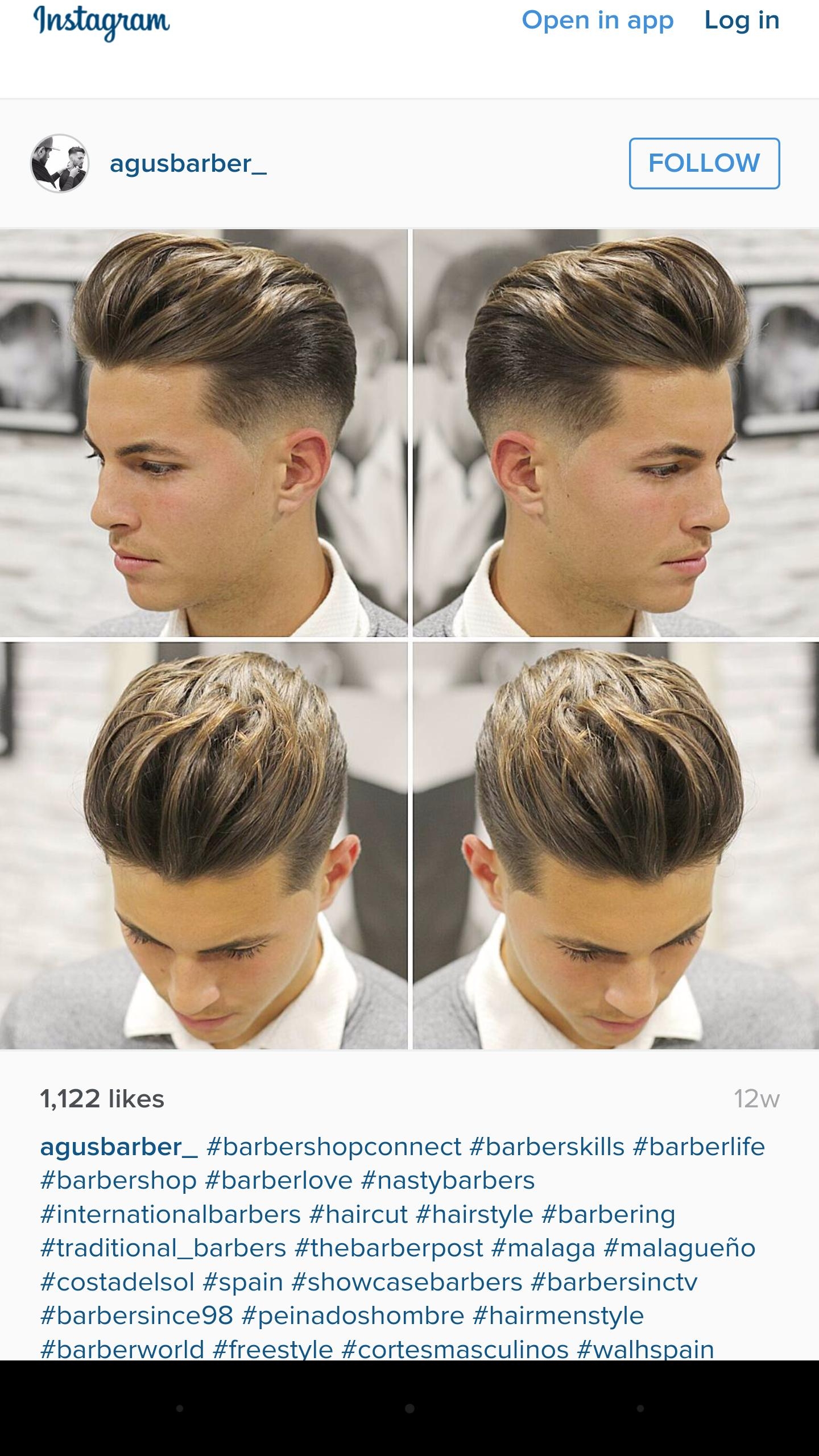
Task: Follow agusbarber_
Action: pyautogui.click(x=704, y=163)
